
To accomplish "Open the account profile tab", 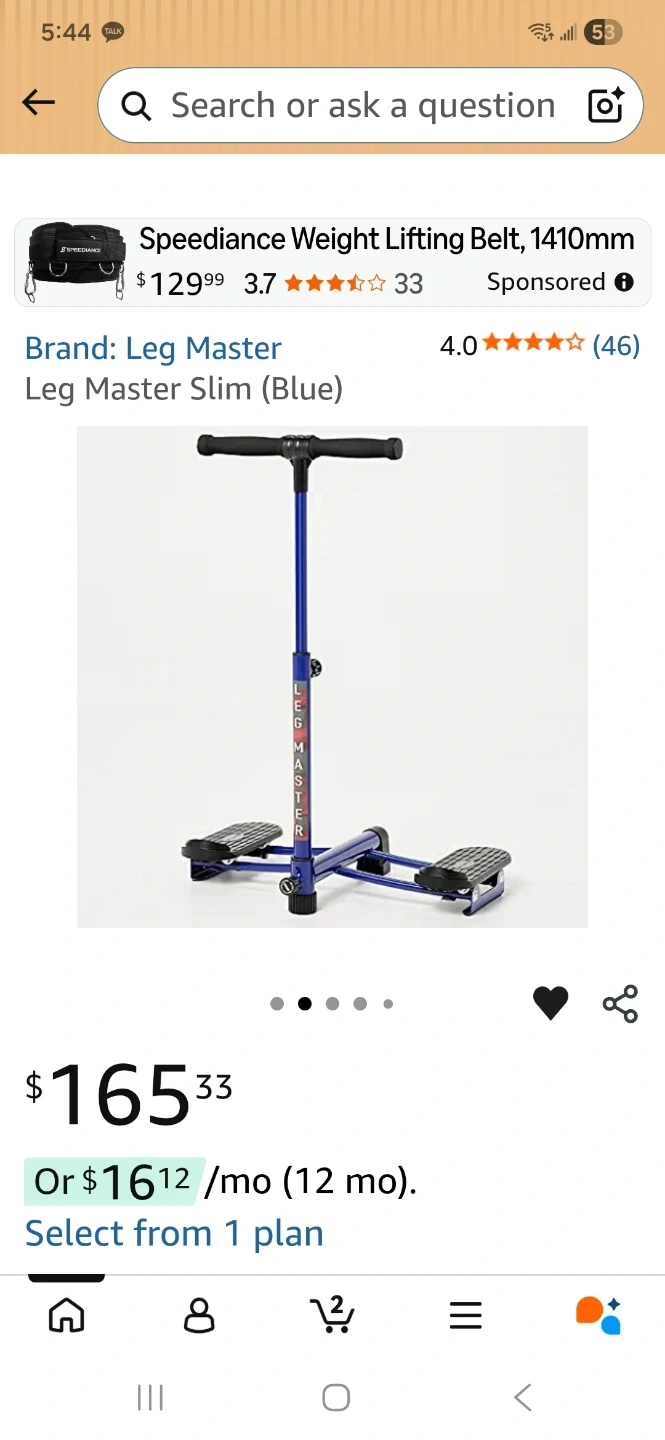I will (x=200, y=1315).
